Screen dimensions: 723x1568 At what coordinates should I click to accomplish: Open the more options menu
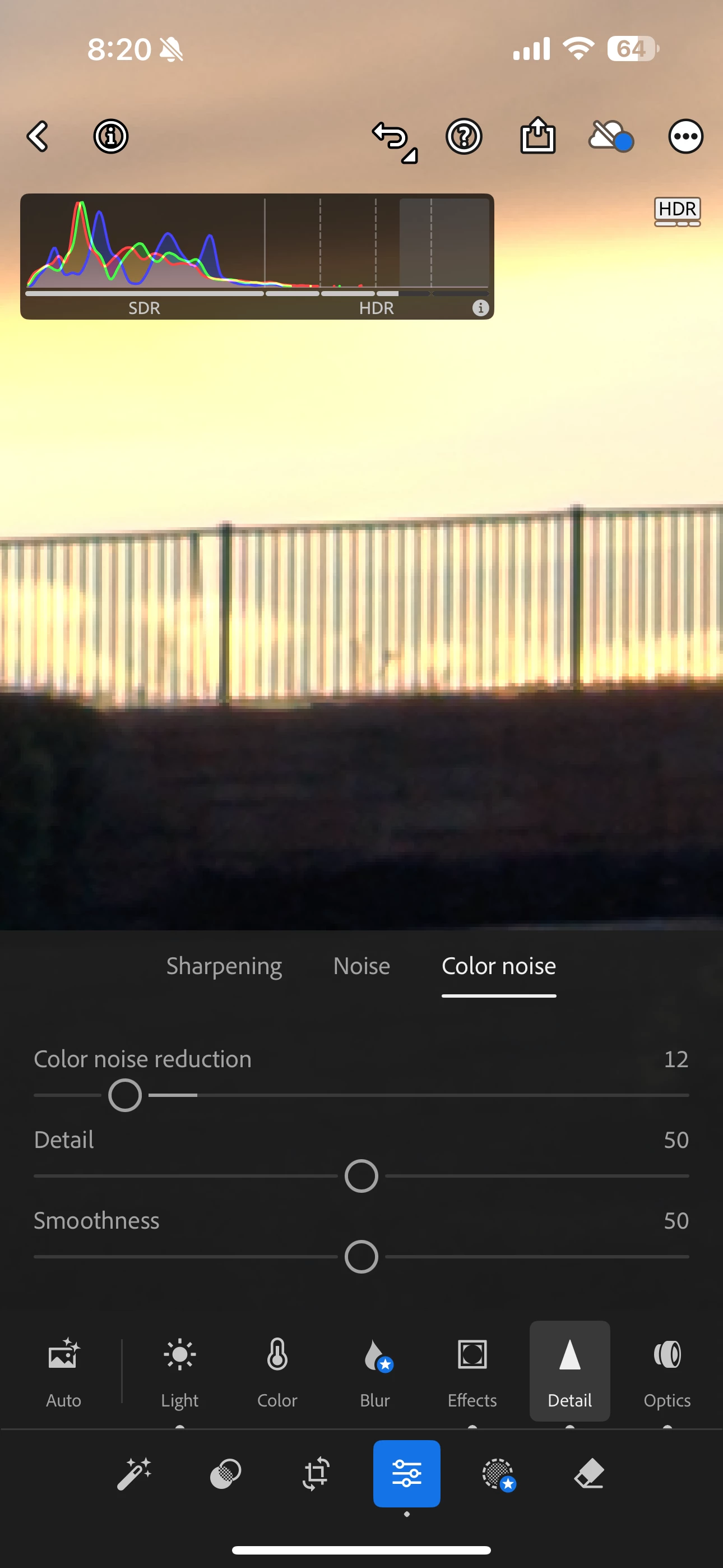(x=685, y=136)
